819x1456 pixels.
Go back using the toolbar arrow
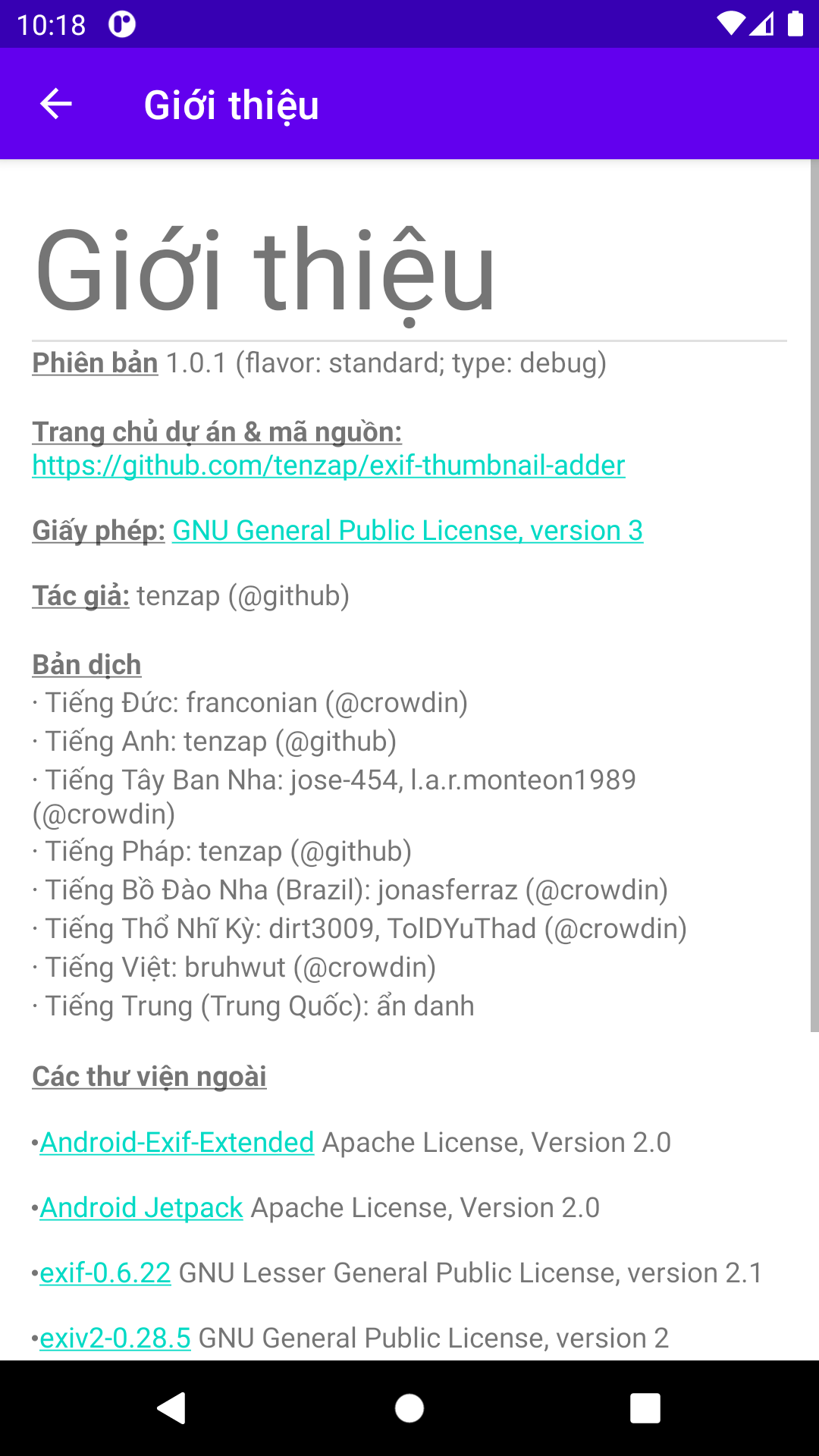click(x=56, y=104)
